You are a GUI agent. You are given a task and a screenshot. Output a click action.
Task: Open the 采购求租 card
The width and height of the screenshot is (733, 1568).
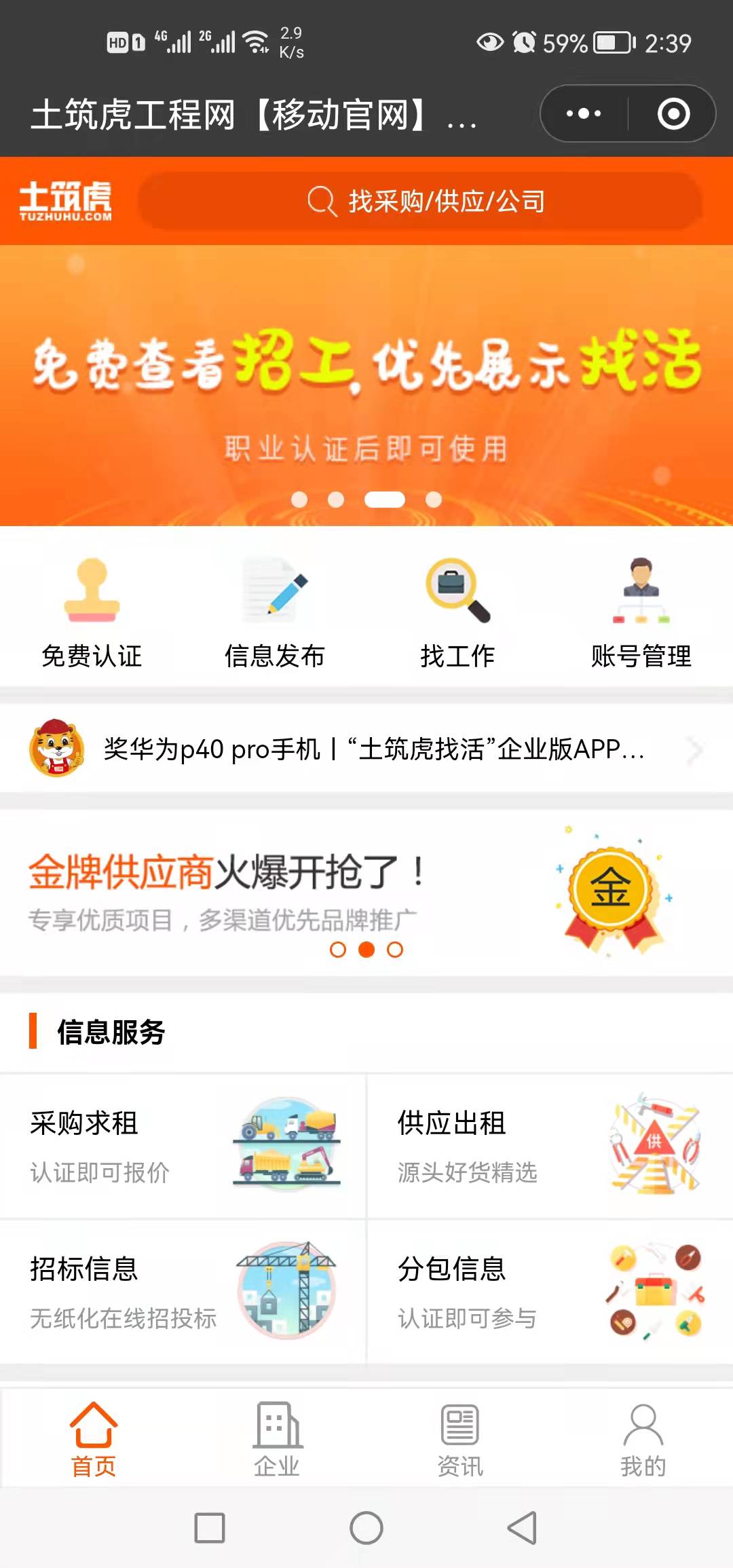point(183,1146)
